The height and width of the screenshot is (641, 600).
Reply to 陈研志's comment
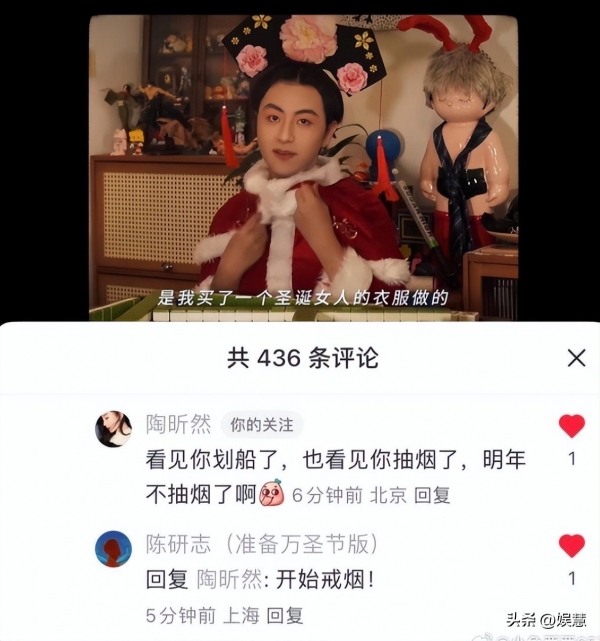point(285,613)
